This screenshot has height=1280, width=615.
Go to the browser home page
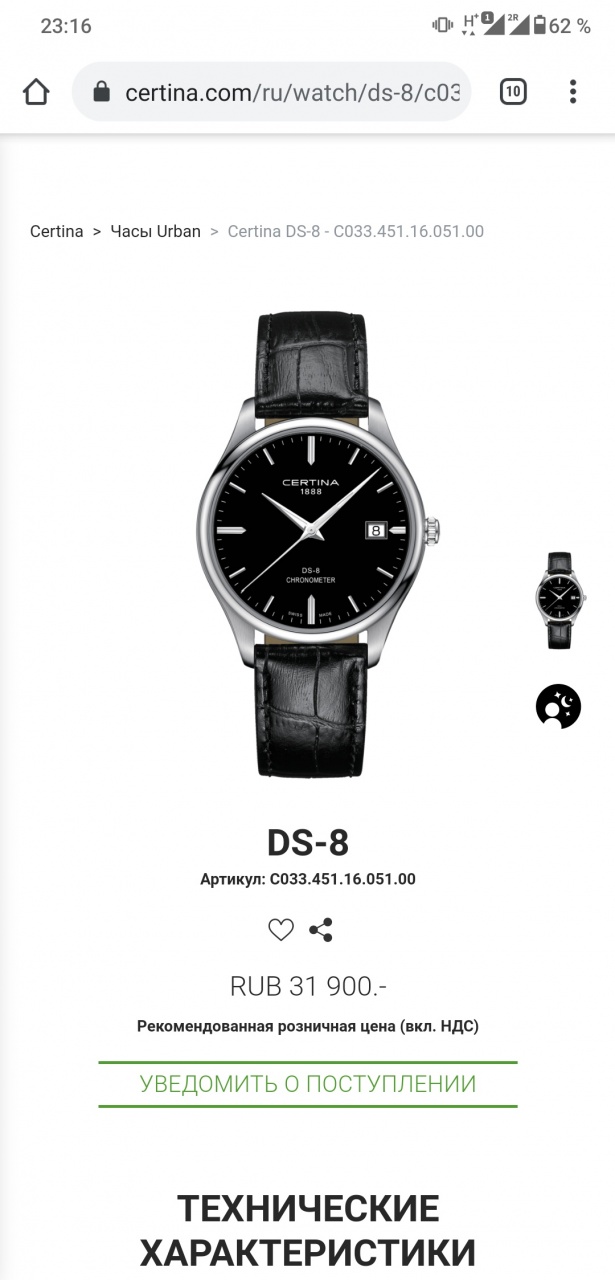coord(36,92)
